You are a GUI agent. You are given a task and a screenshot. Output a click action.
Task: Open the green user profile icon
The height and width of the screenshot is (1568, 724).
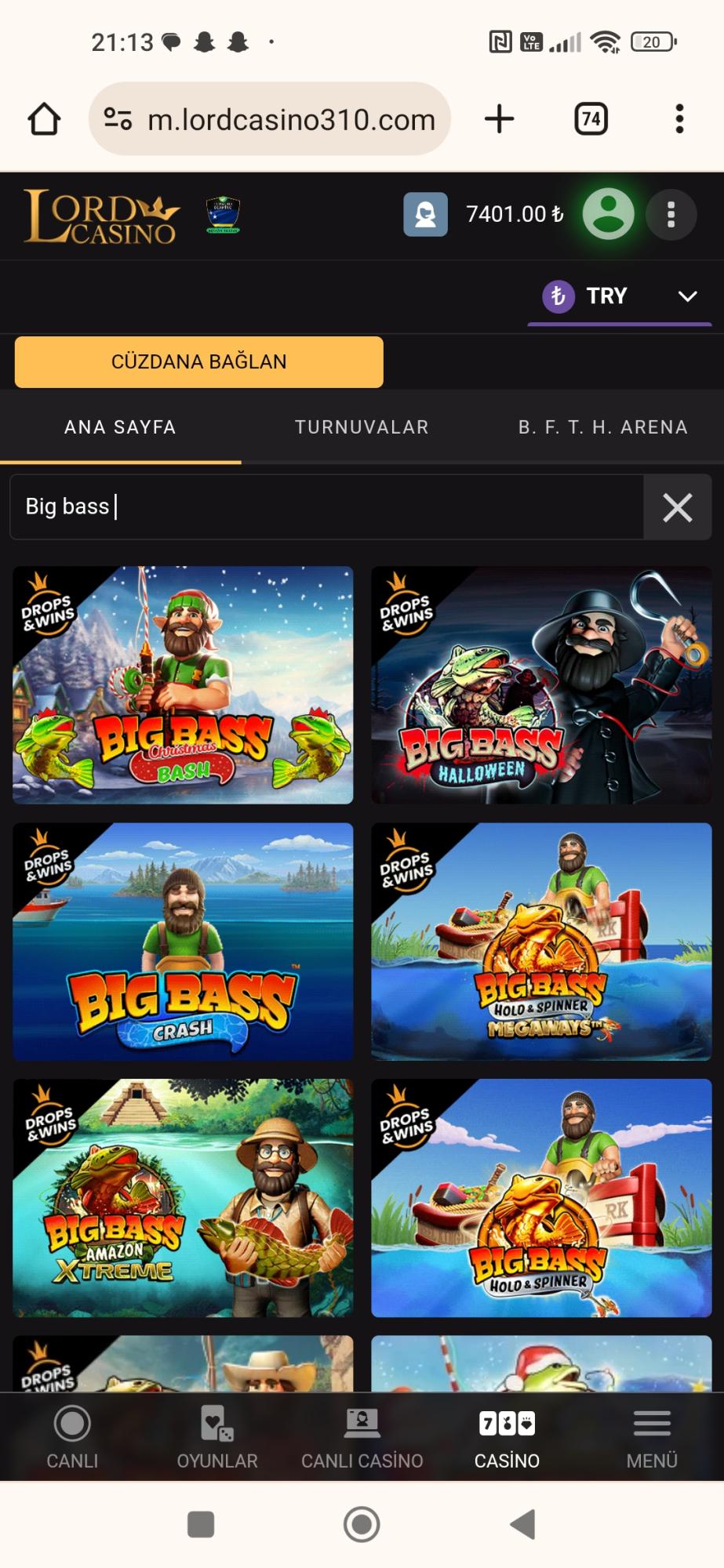tap(608, 214)
